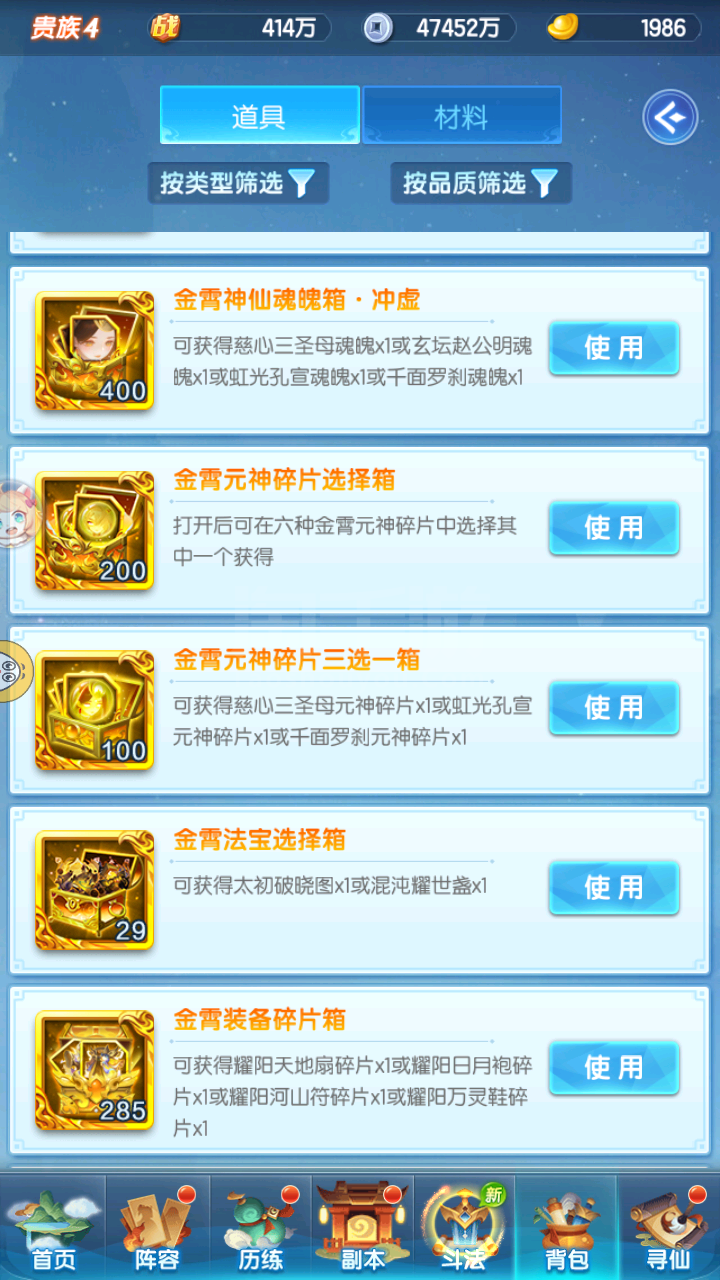Use the 金霄元神碎片选择箱

point(614,528)
